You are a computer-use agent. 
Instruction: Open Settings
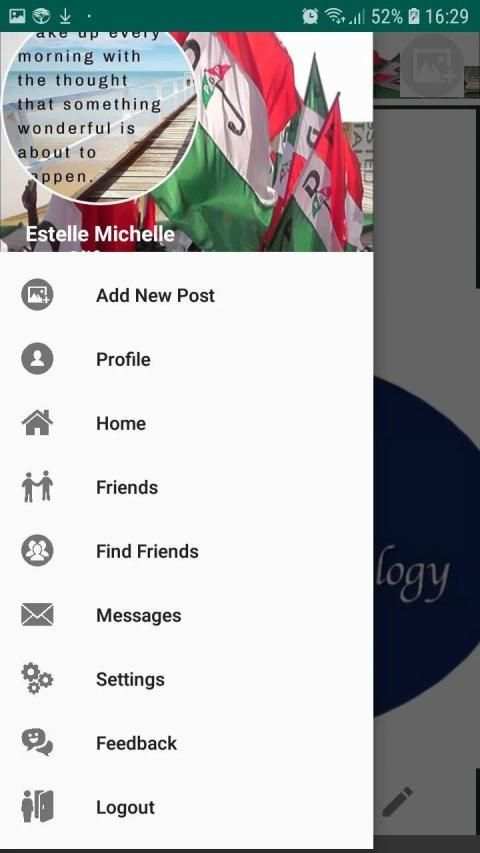(x=187, y=679)
